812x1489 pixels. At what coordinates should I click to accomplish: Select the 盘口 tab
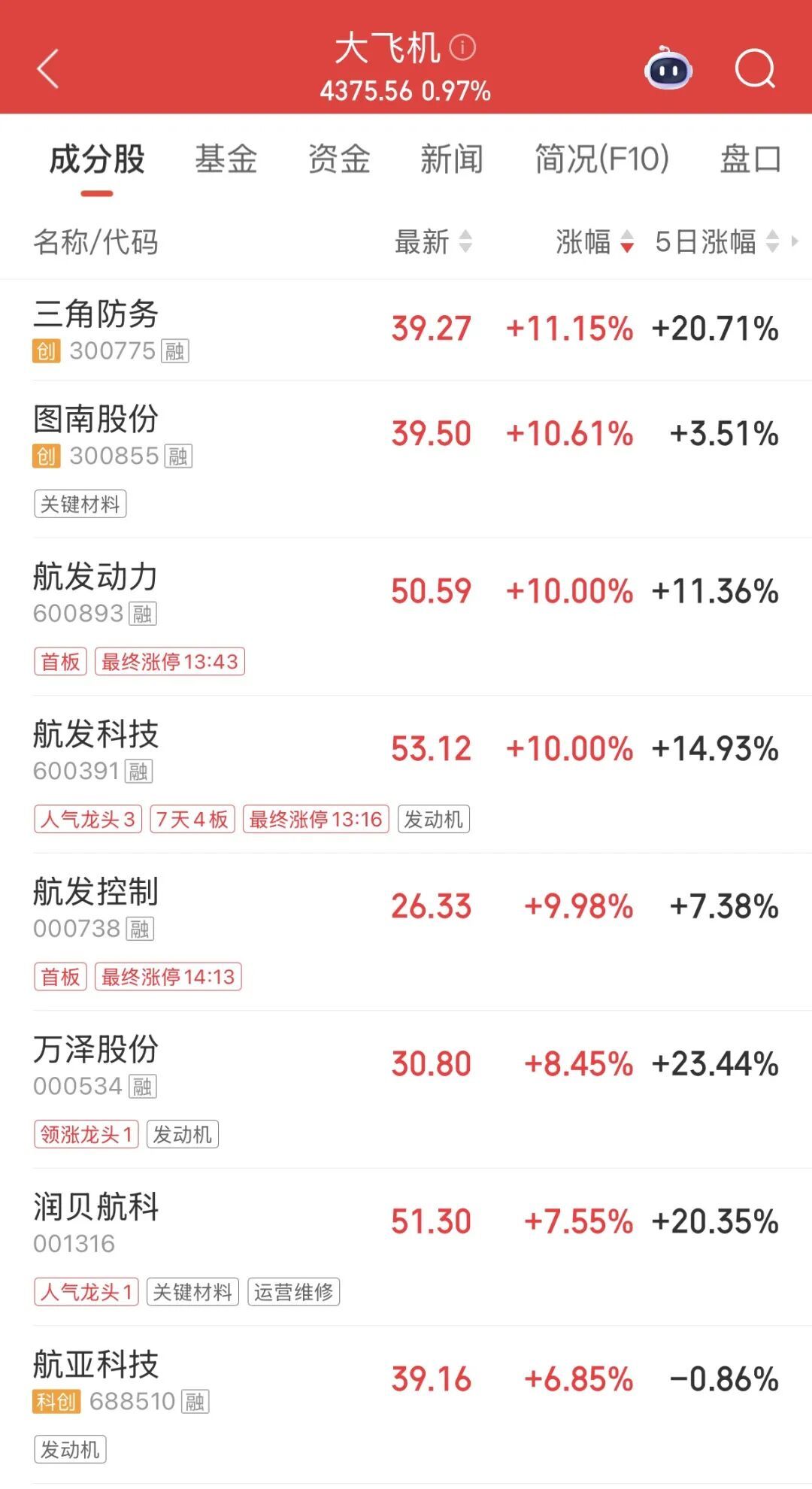[x=750, y=159]
